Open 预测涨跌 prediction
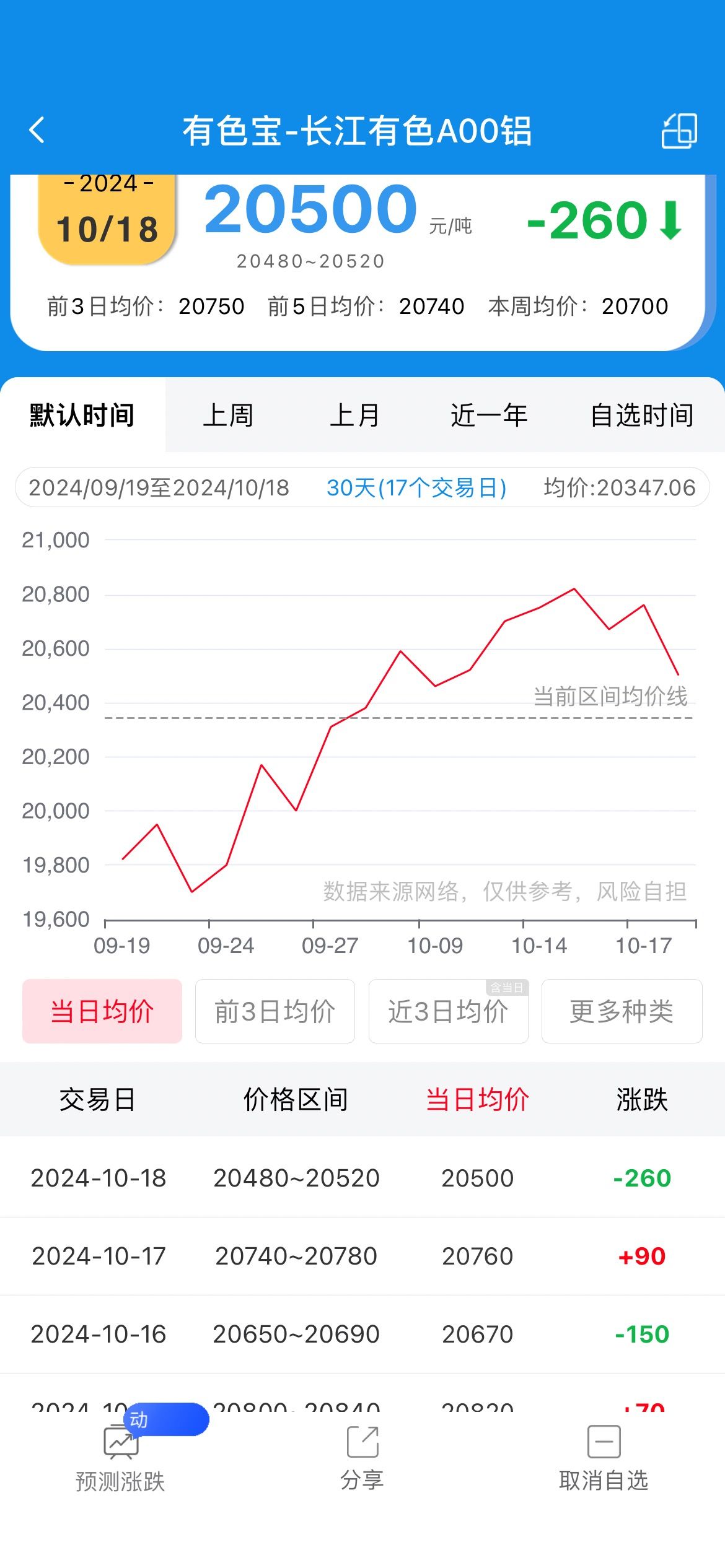 (120, 1460)
